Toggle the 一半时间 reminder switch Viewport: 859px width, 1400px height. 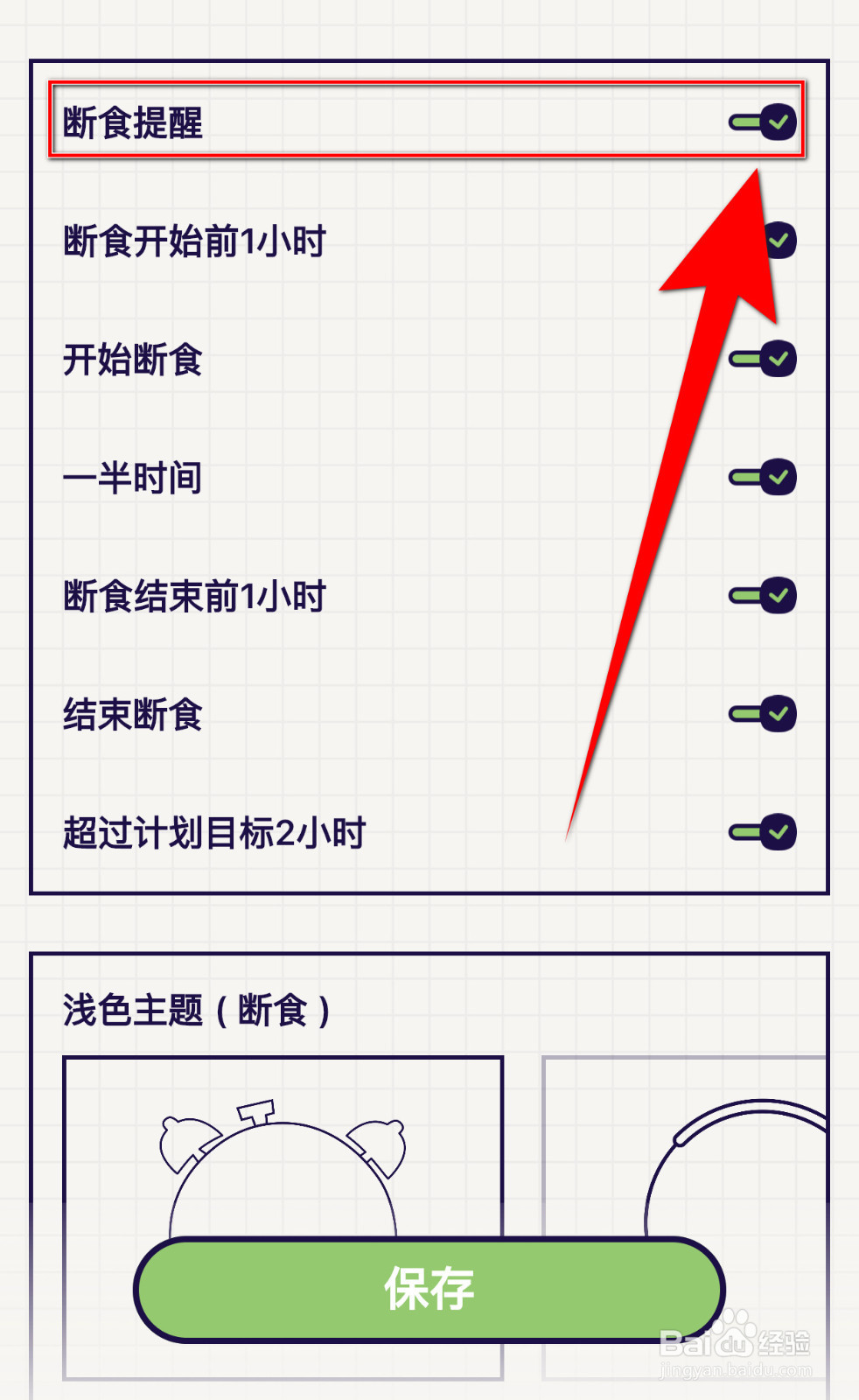tap(763, 479)
